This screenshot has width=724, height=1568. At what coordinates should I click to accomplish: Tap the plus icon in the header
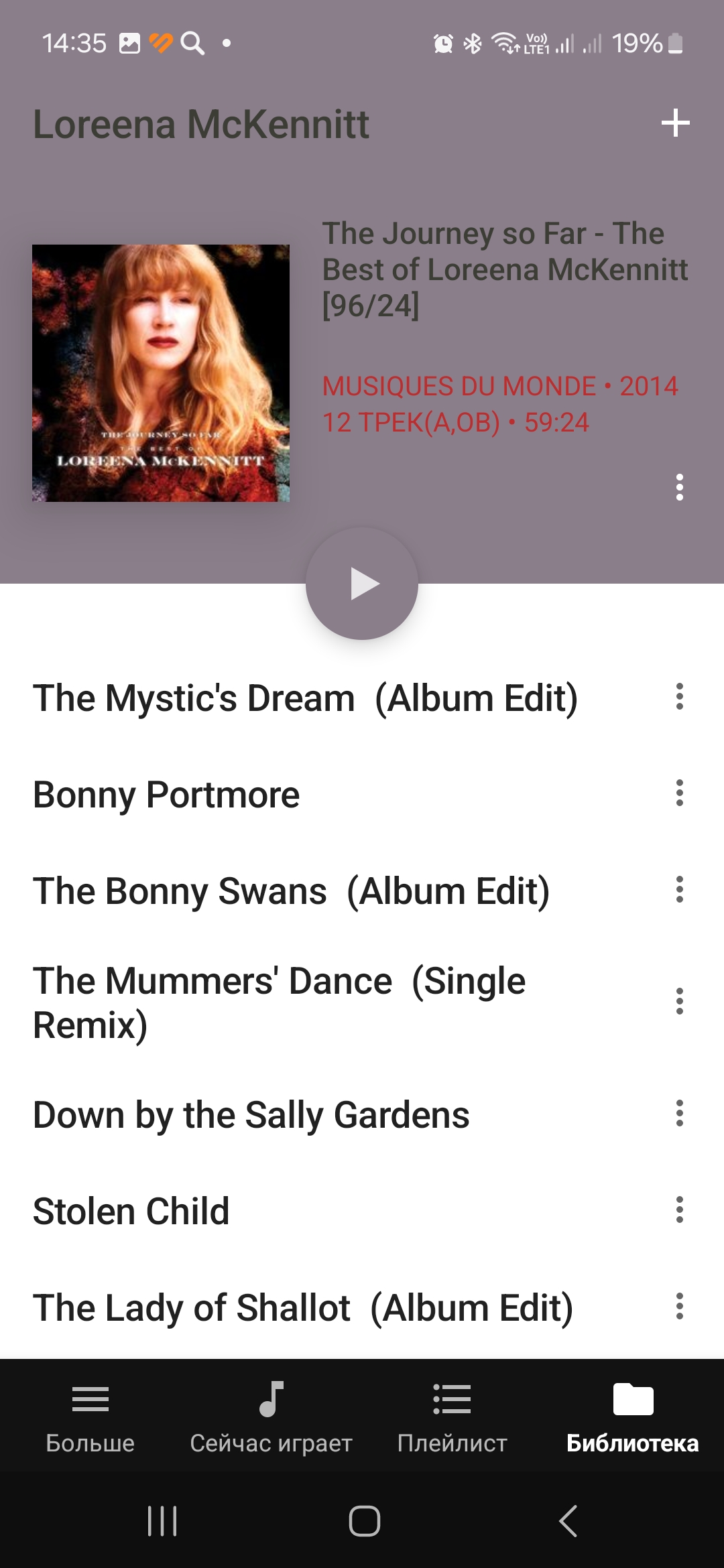675,123
